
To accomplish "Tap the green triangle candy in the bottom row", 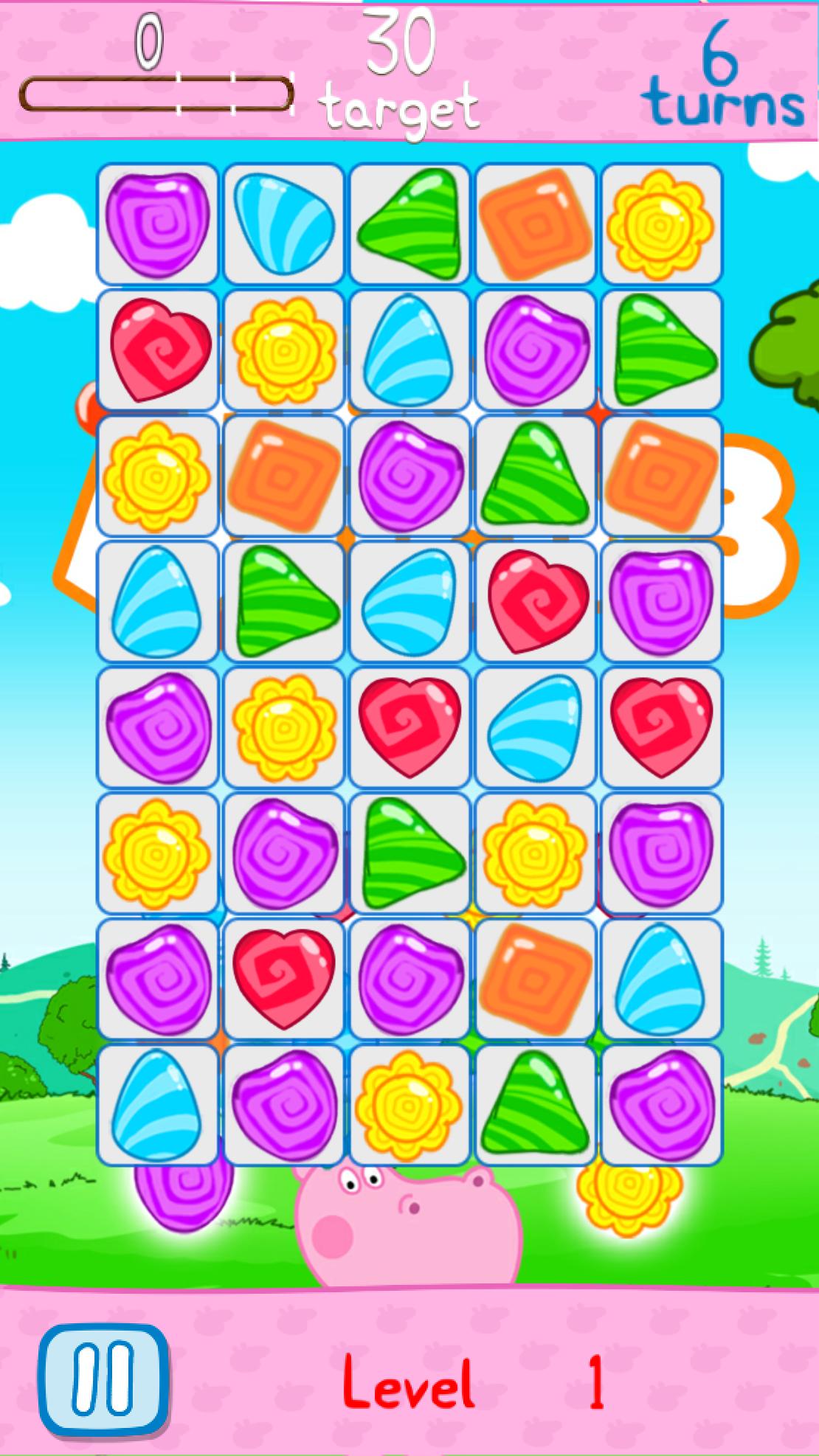I will (x=536, y=1104).
